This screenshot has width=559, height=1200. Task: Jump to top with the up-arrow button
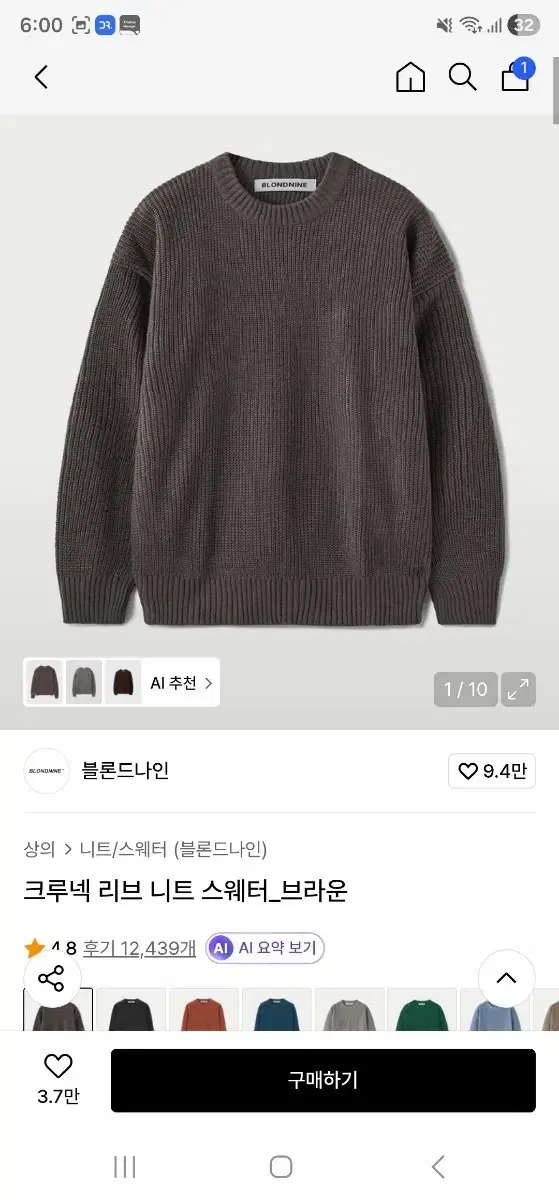click(507, 978)
